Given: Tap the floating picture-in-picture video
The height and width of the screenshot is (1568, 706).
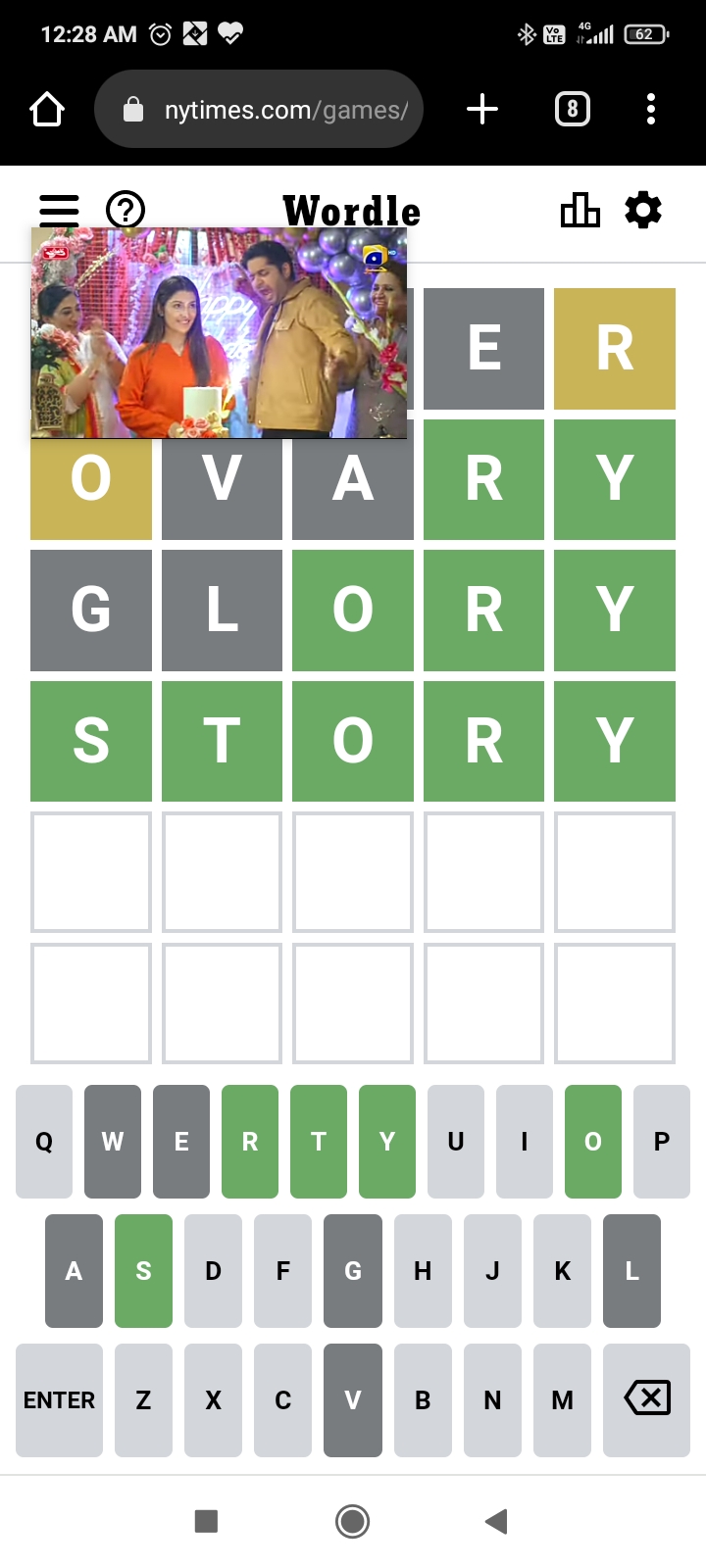Looking at the screenshot, I should click(219, 333).
